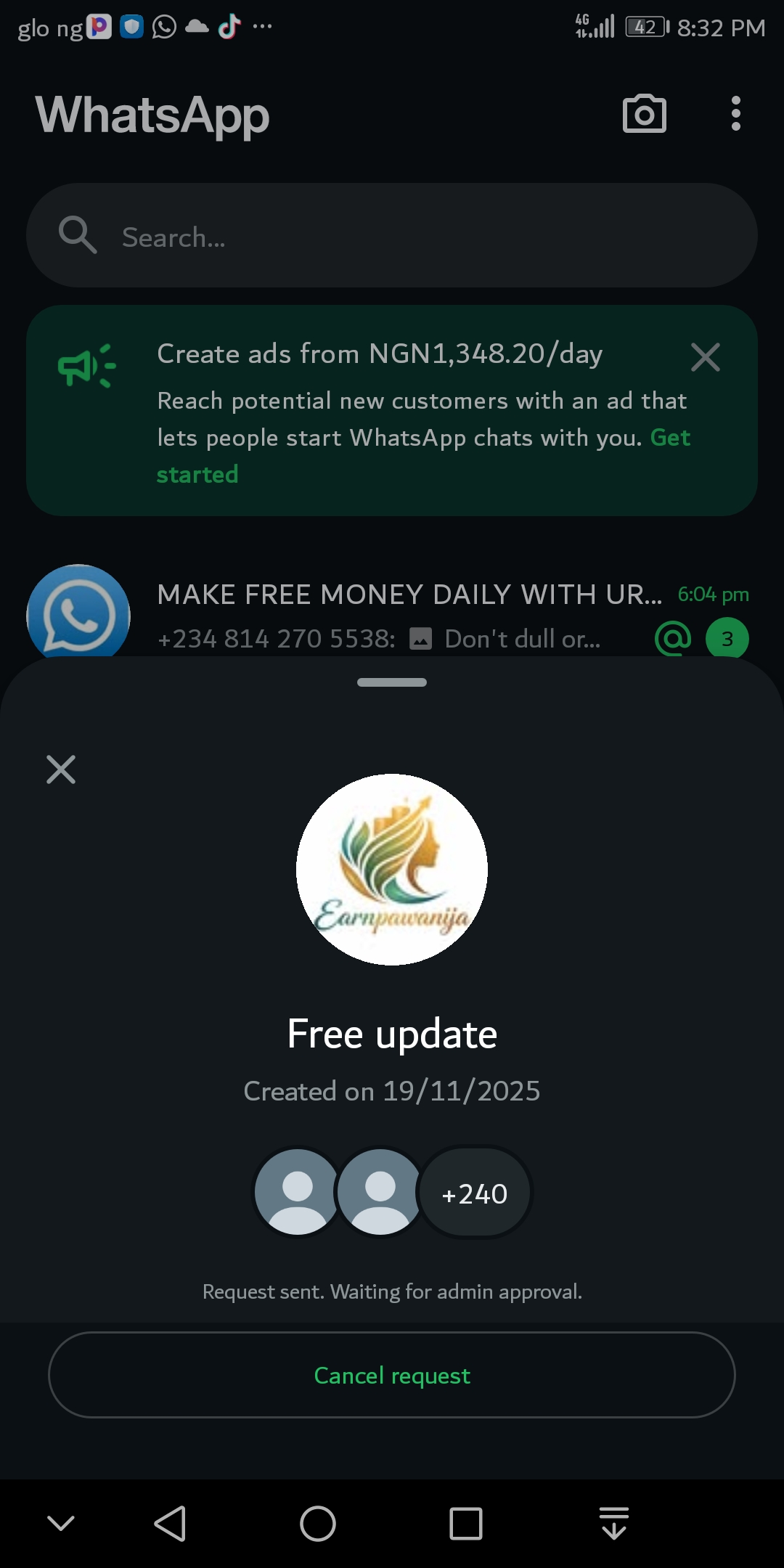The width and height of the screenshot is (784, 1568).
Task: Cancel the group join request
Action: pyautogui.click(x=392, y=1375)
